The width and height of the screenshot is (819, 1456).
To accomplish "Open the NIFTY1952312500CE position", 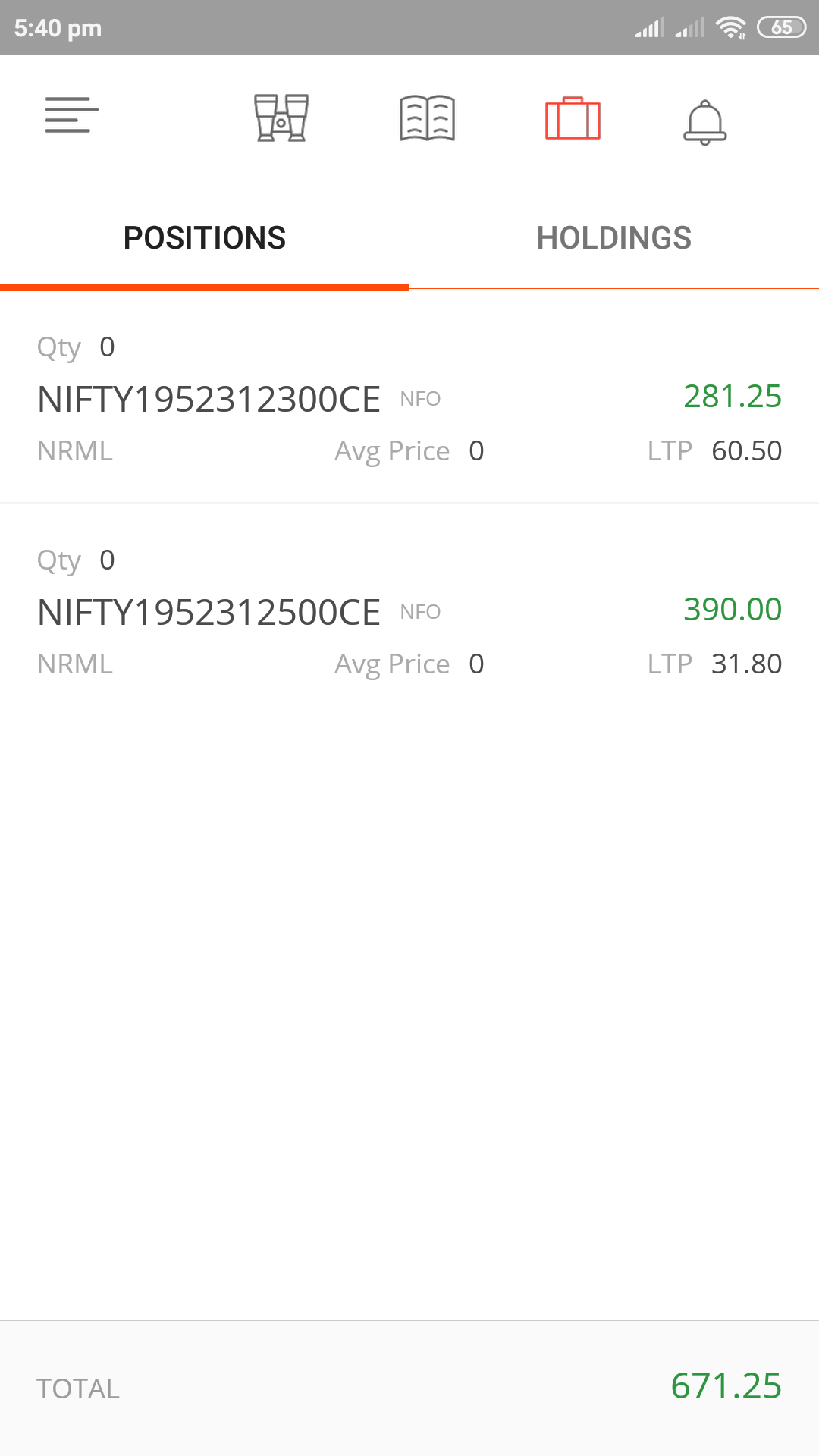I will pyautogui.click(x=409, y=610).
